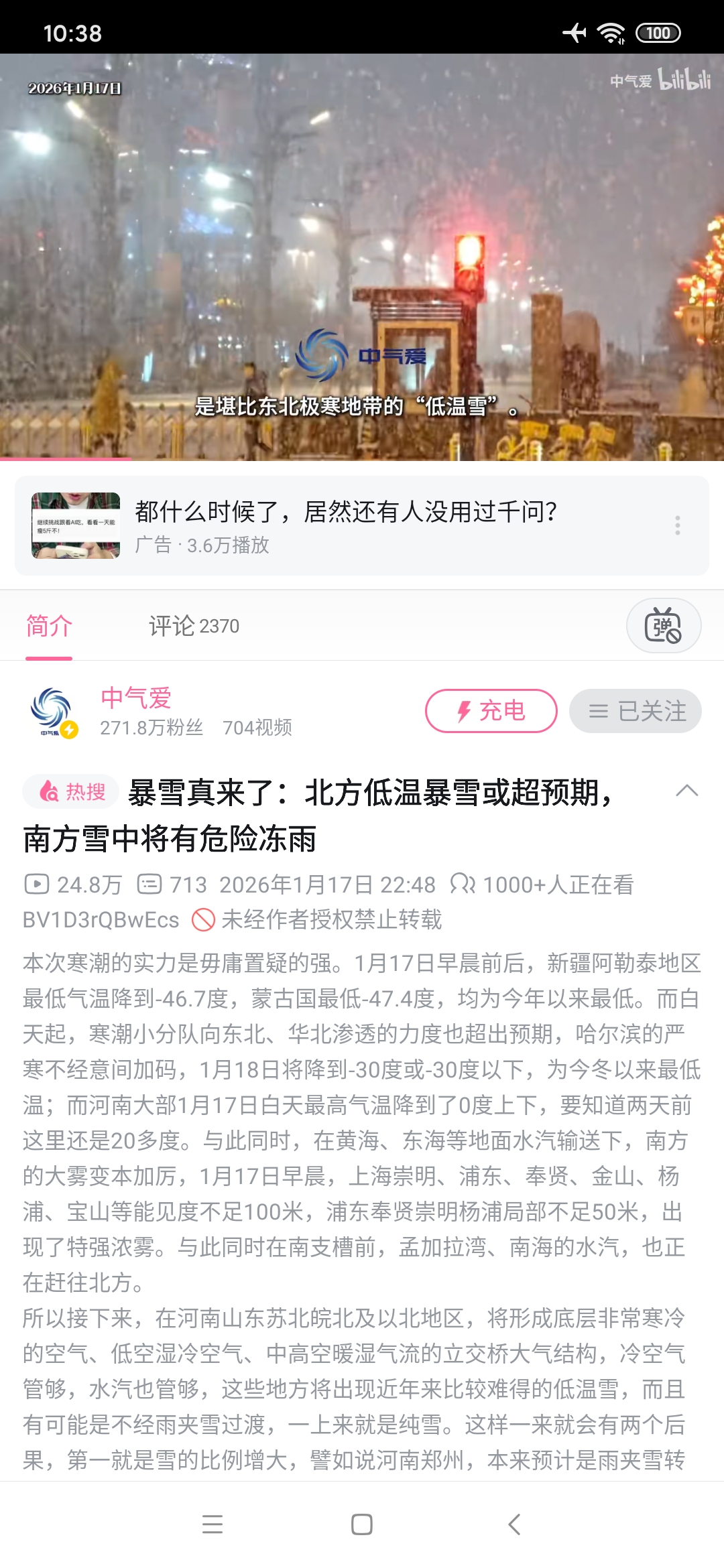This screenshot has height=1568, width=724.
Task: Collapse the video description chevron
Action: pos(686,791)
